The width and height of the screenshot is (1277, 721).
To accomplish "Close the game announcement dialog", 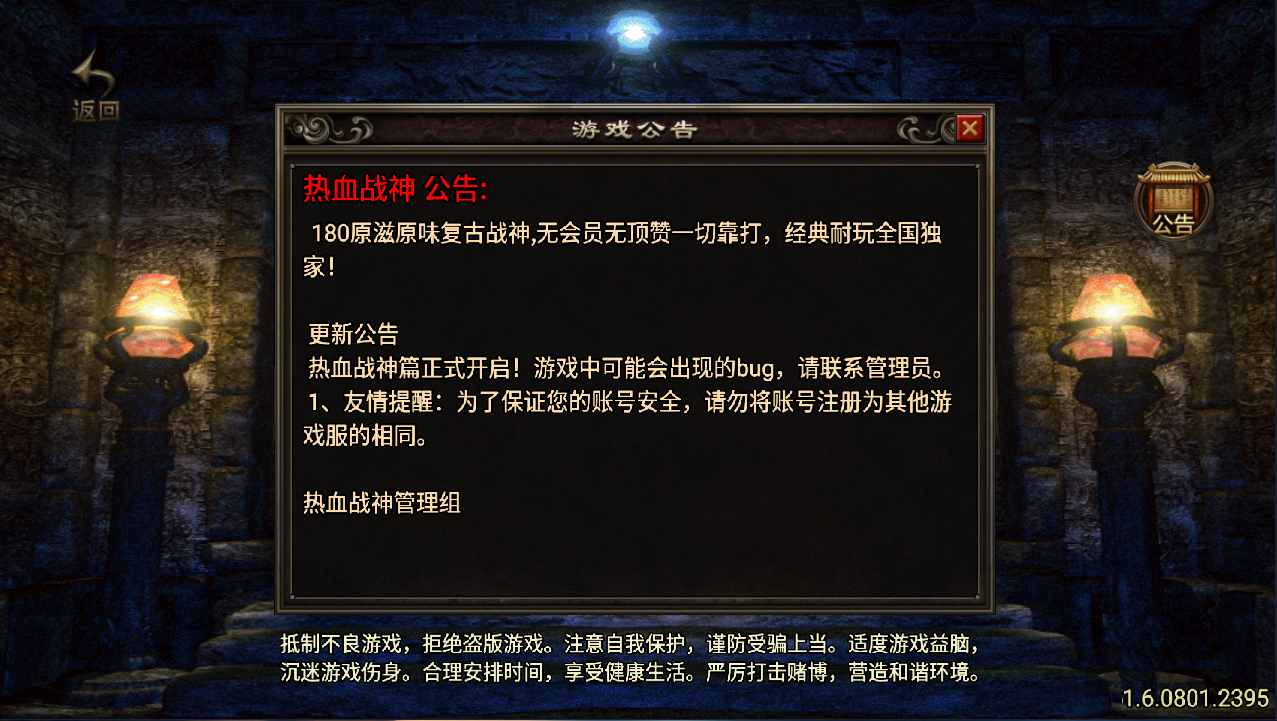I will 969,128.
